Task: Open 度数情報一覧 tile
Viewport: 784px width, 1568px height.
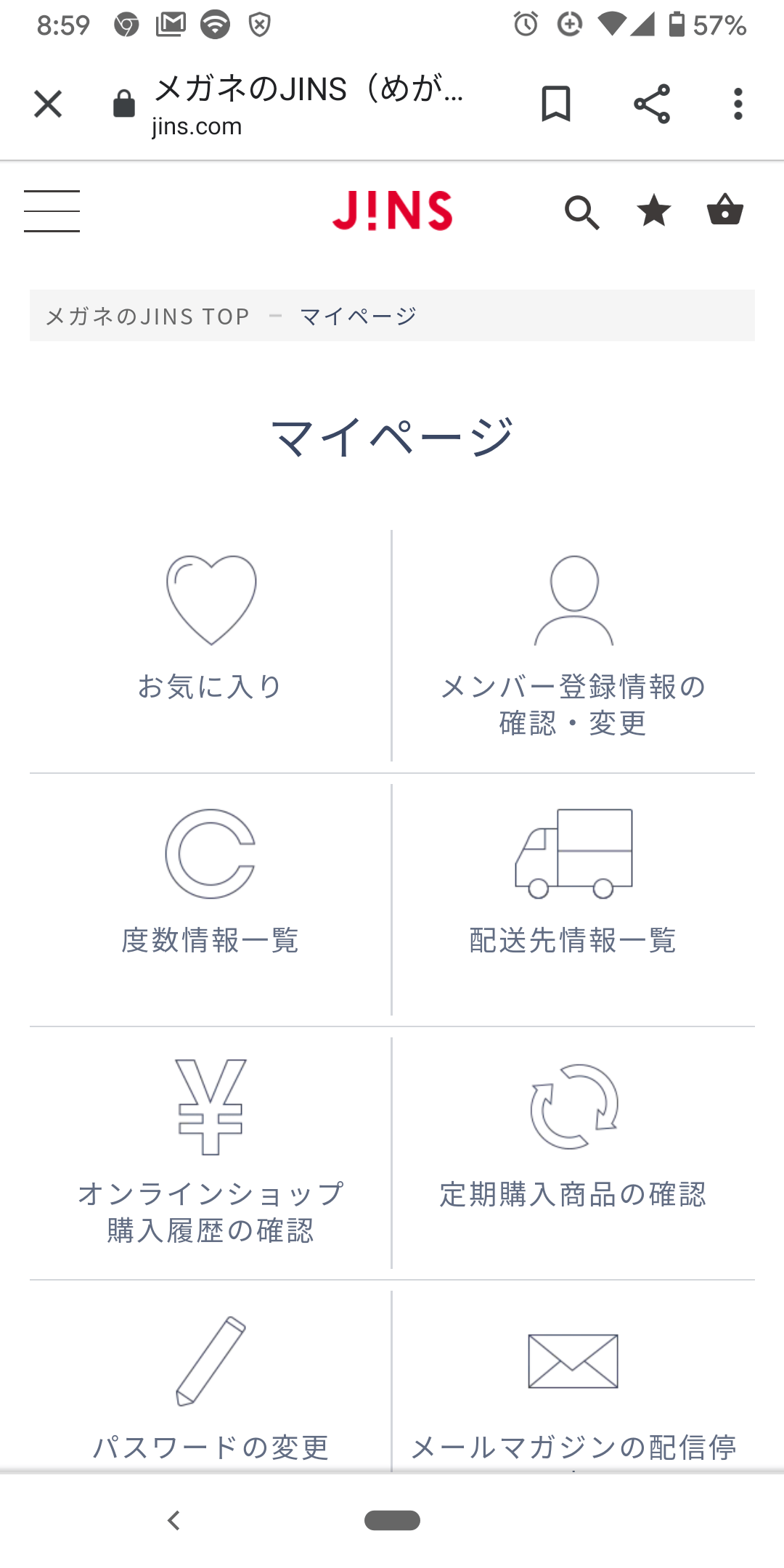Action: [211, 899]
